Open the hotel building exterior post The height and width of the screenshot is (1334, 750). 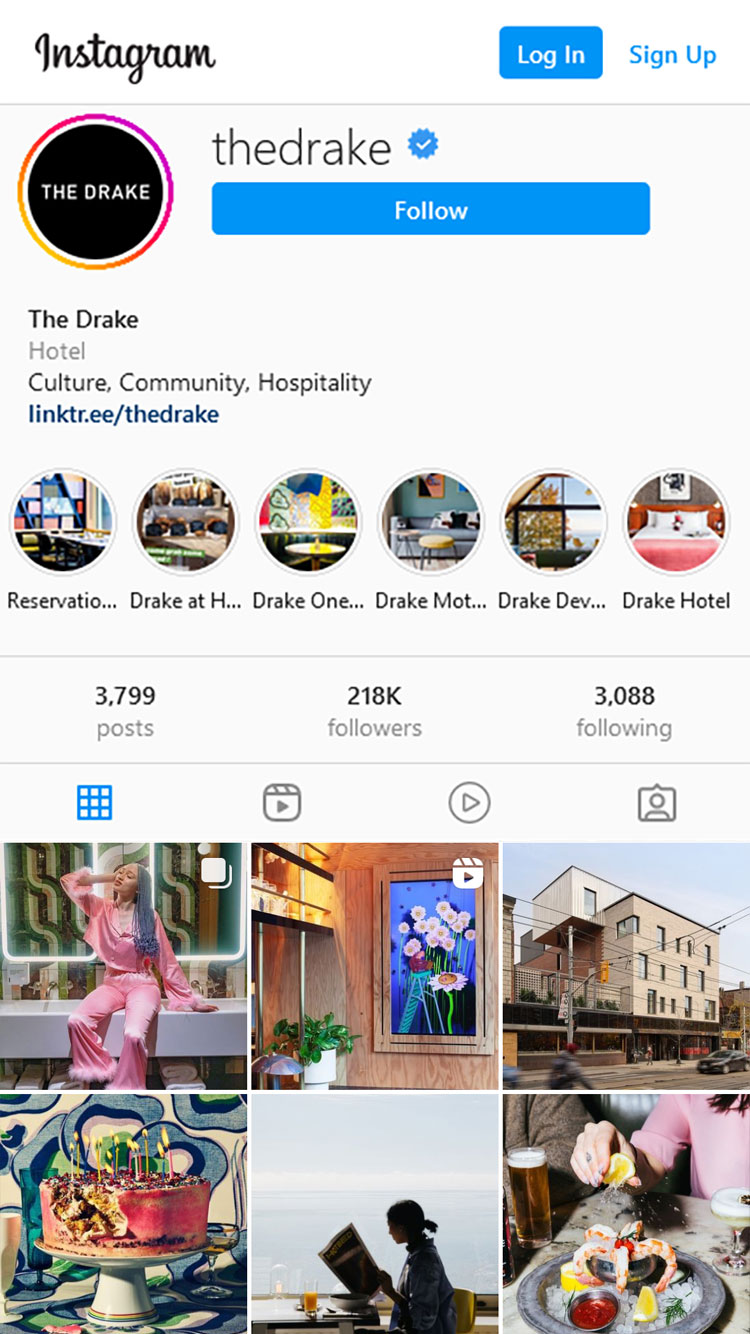pos(626,966)
